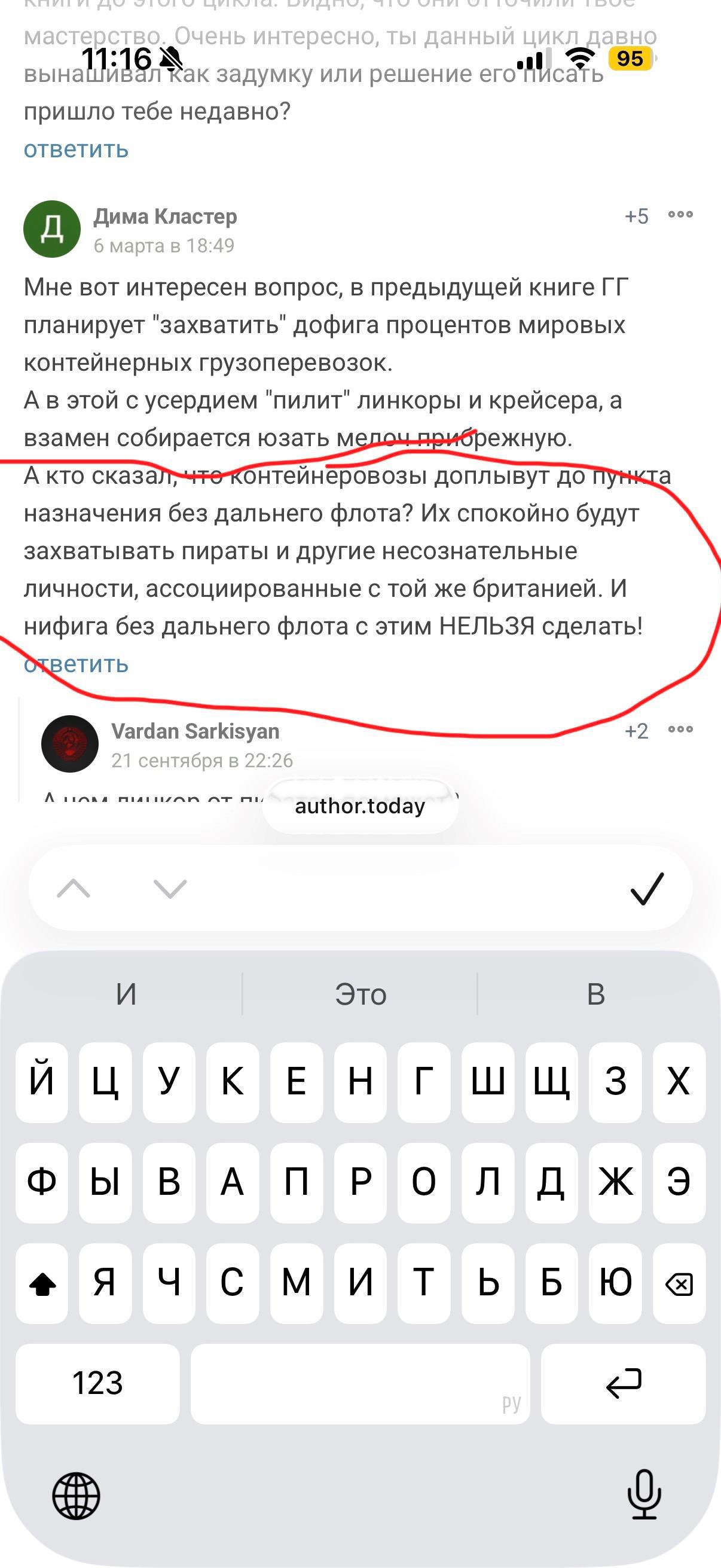Open overflow menu on Vardan Sarkisyan's comment

click(680, 729)
